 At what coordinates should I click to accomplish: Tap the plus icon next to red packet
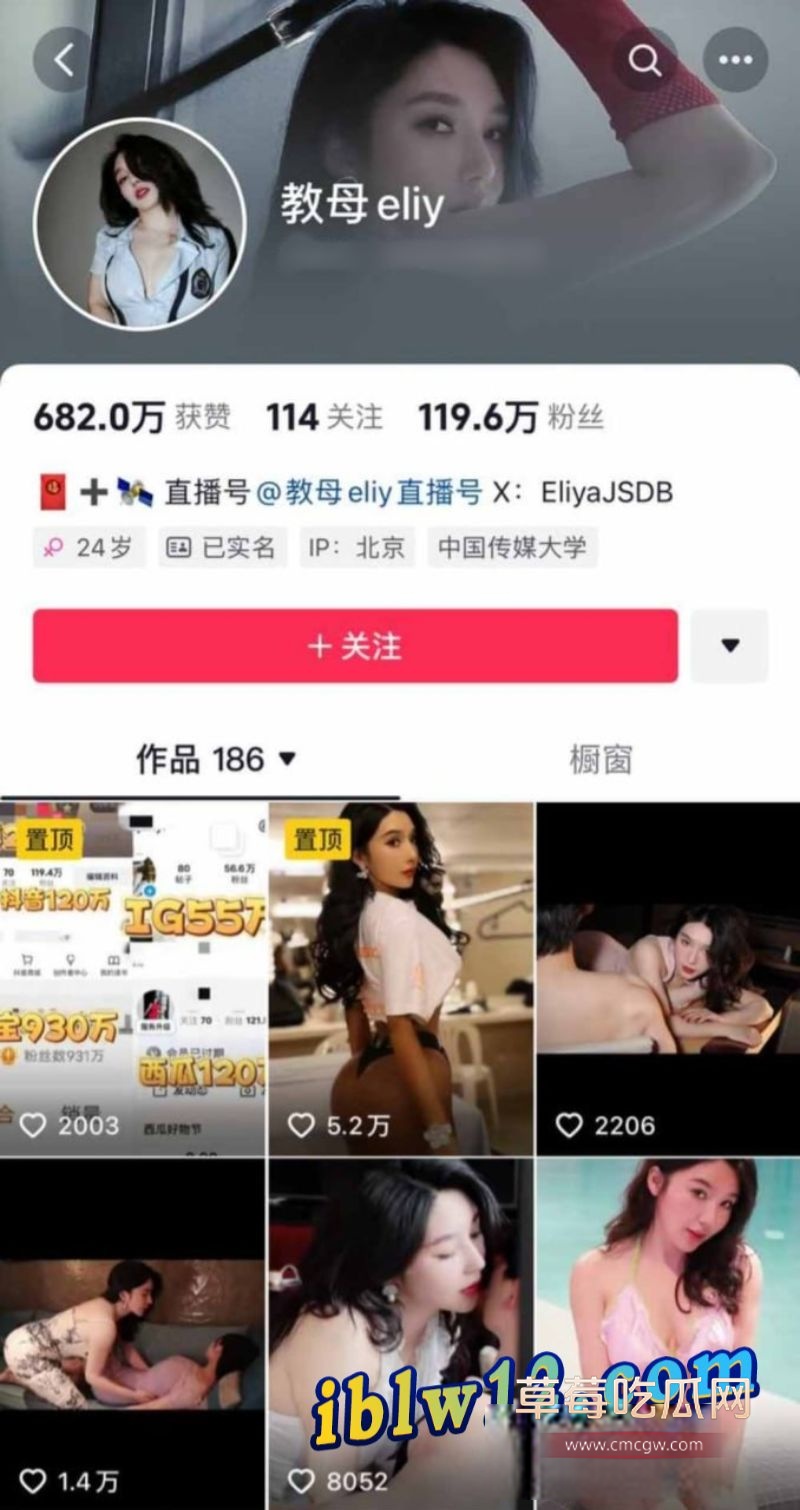coord(93,492)
